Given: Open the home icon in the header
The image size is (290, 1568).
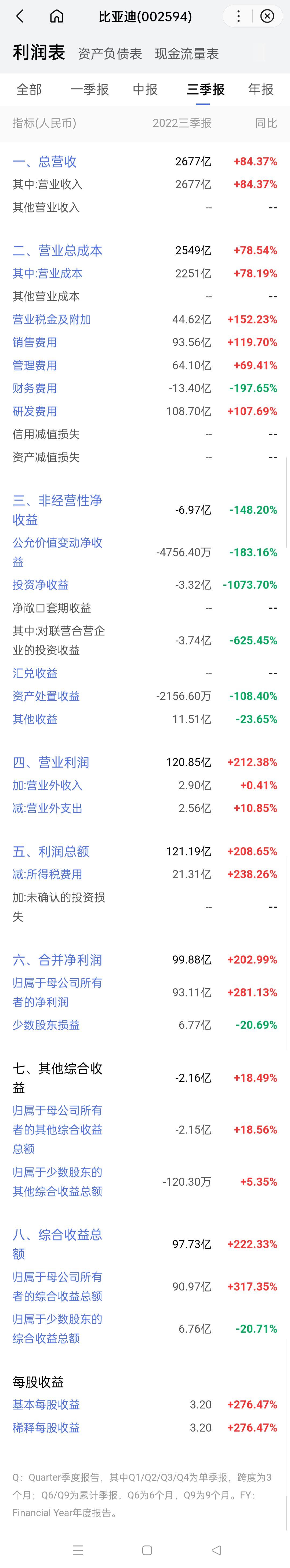Looking at the screenshot, I should [x=57, y=16].
